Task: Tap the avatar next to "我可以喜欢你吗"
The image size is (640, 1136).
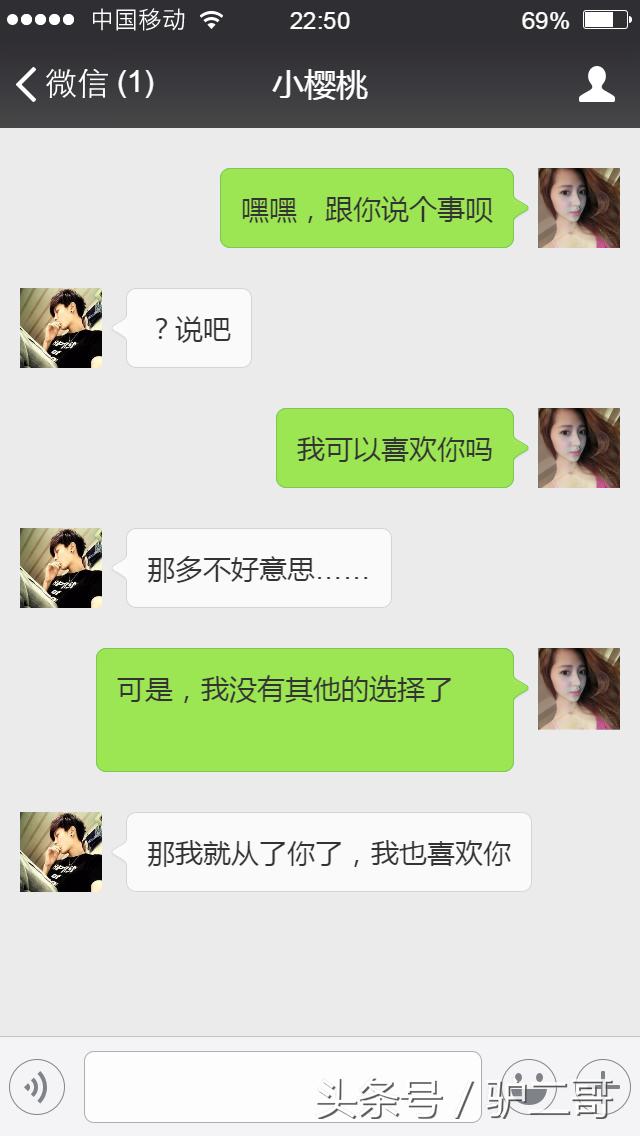Action: (x=579, y=448)
